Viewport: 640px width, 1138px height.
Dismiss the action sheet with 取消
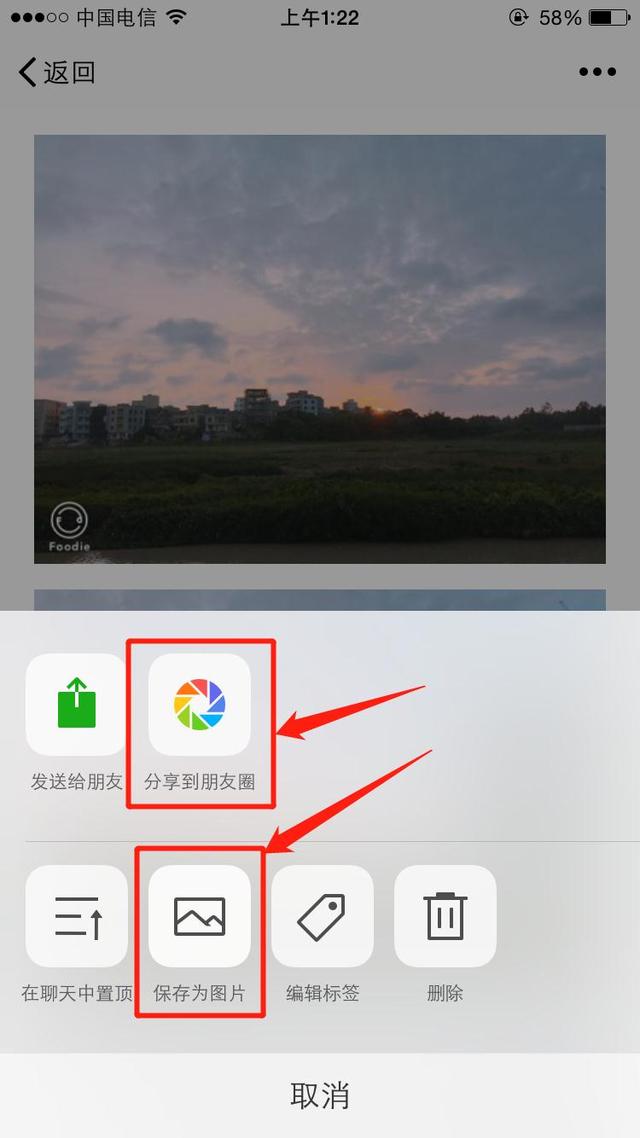[x=320, y=1095]
